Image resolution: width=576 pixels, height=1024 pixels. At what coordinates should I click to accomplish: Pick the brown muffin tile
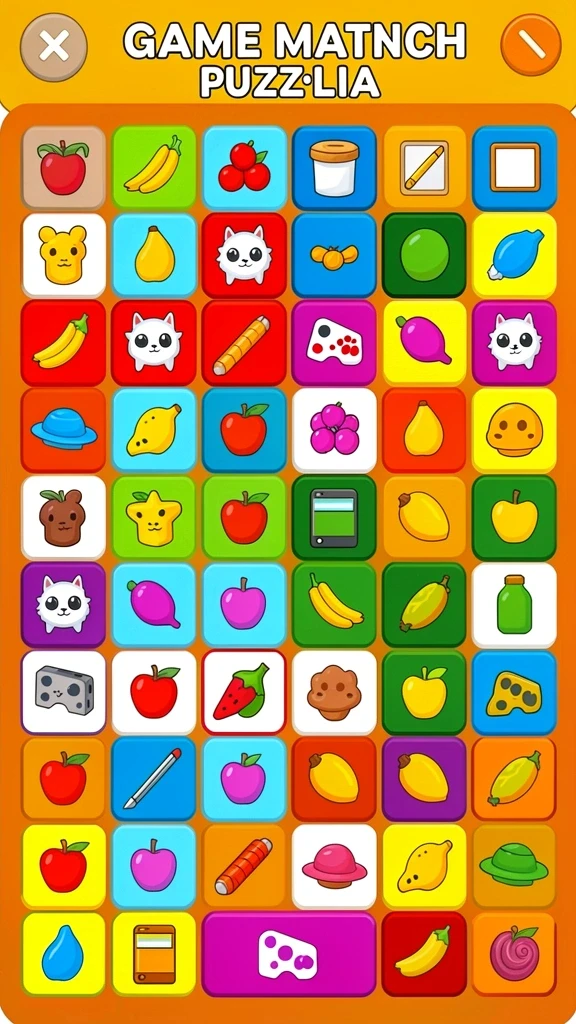(334, 692)
